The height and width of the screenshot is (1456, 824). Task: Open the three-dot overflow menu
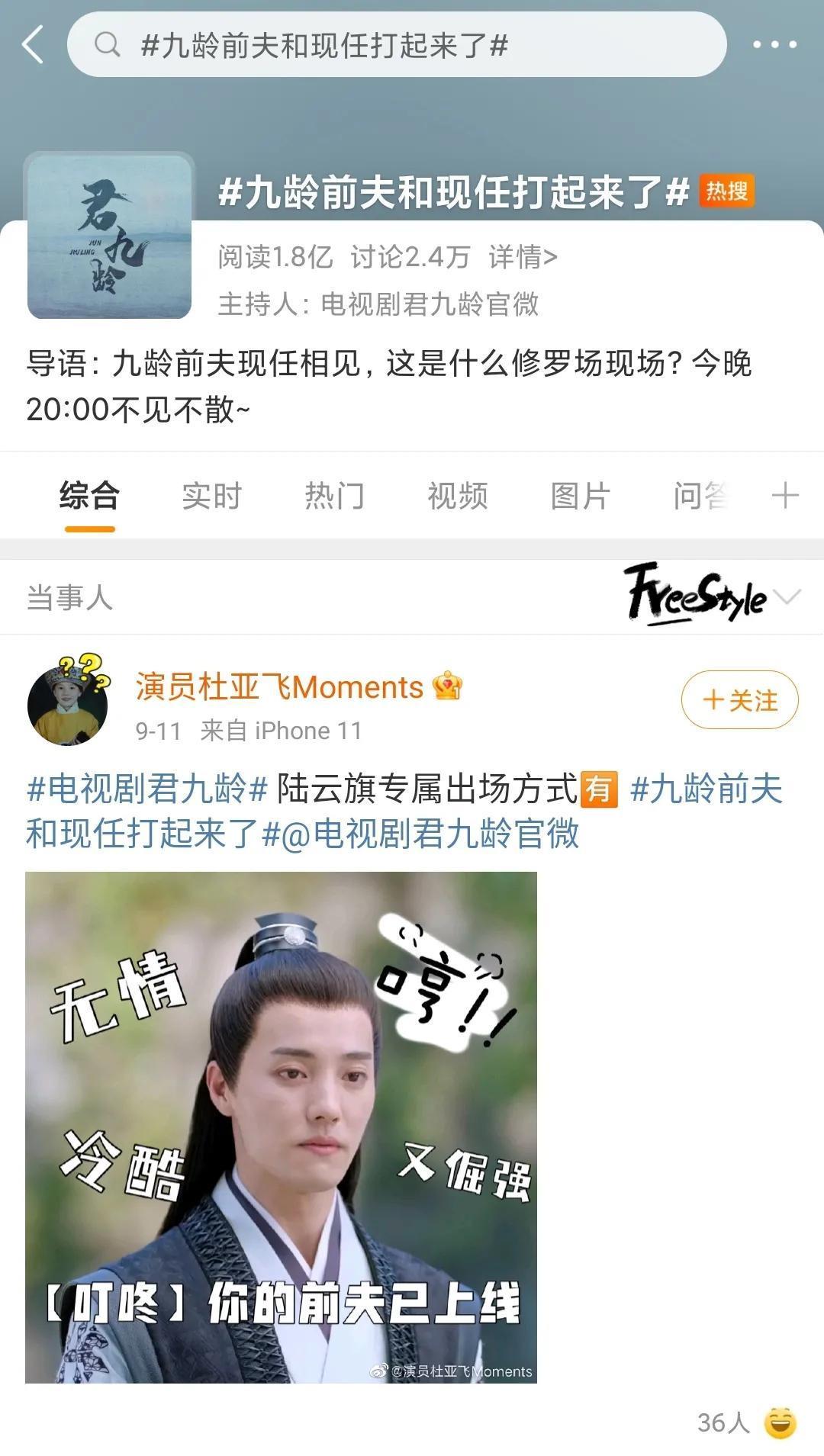(x=774, y=44)
